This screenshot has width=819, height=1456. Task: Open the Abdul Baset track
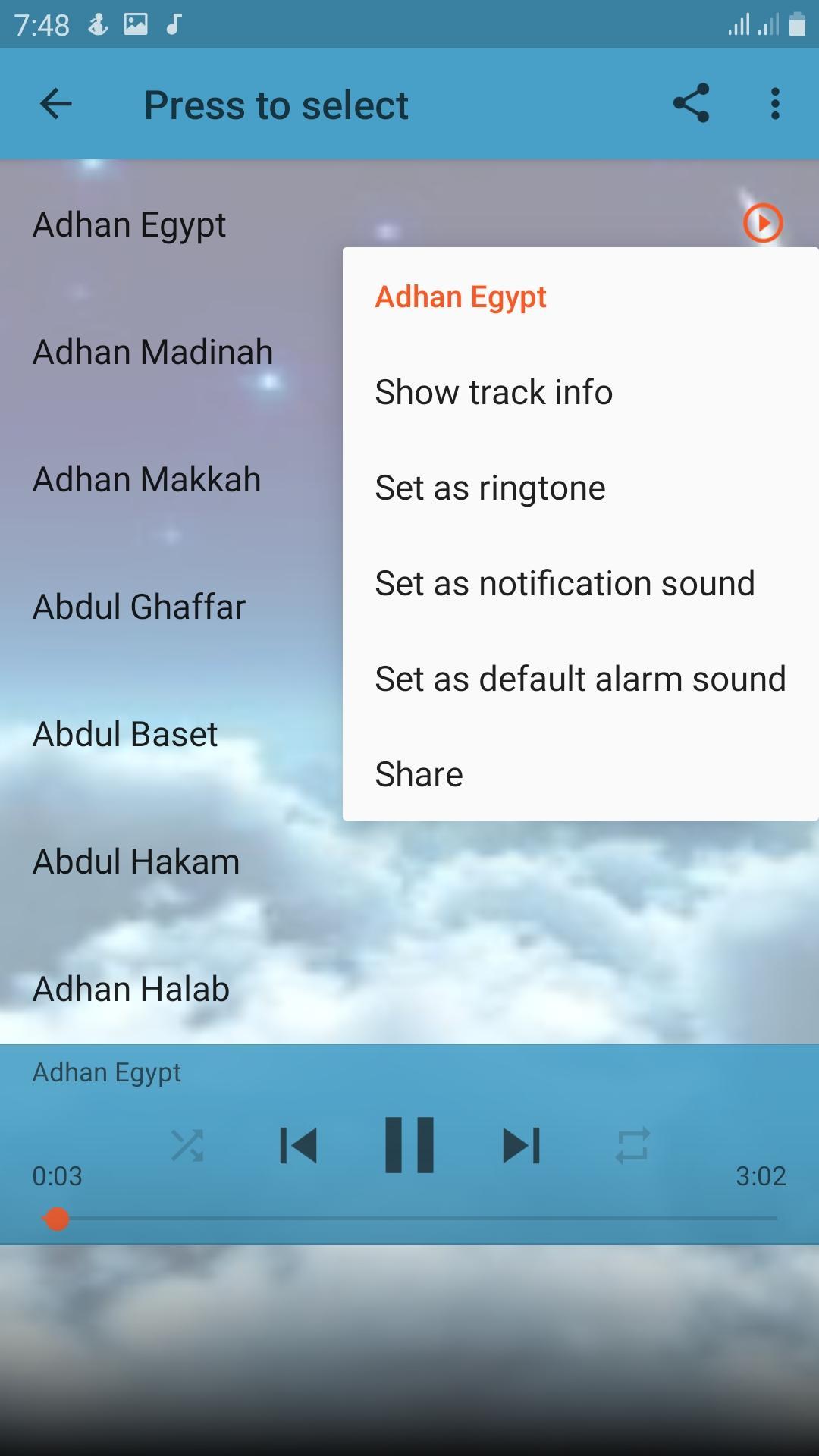(124, 733)
